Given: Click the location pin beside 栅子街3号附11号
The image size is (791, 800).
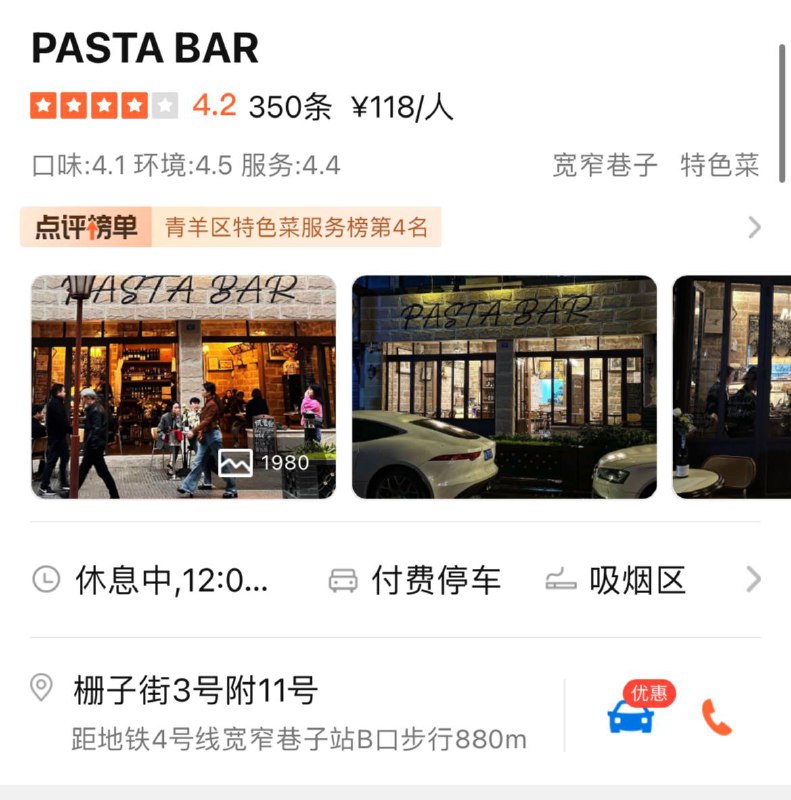Looking at the screenshot, I should (x=40, y=686).
